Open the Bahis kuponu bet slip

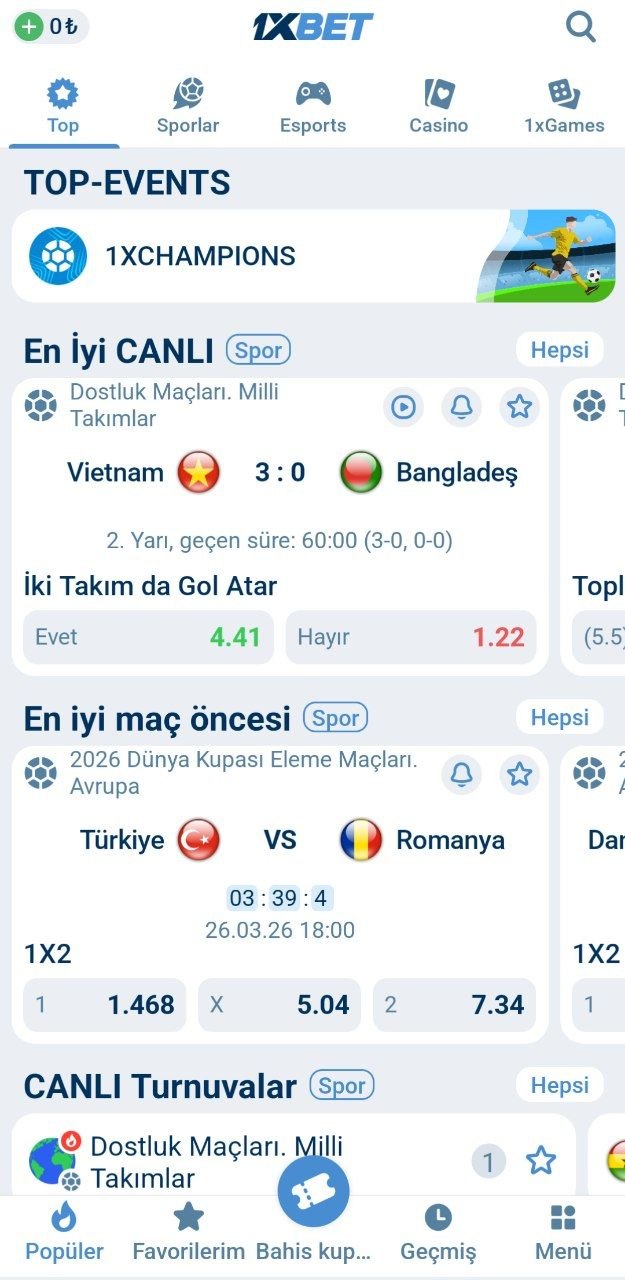click(x=313, y=1192)
